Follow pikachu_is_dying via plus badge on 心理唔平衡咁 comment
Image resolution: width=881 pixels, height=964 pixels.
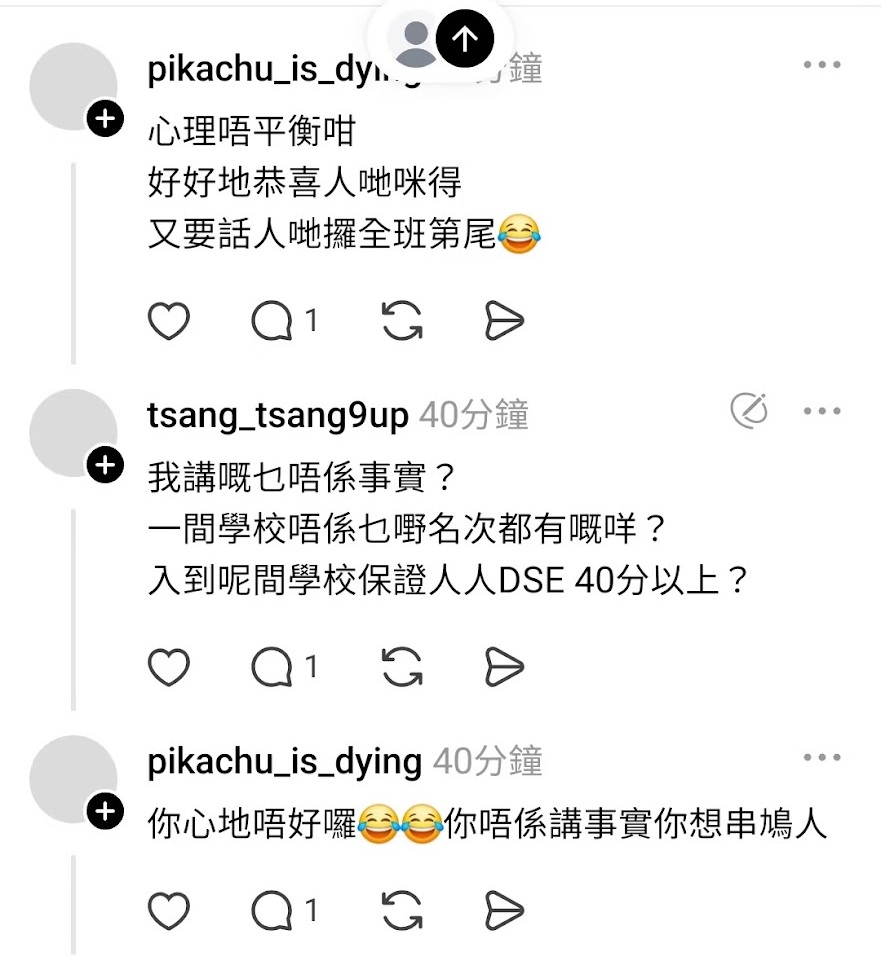pyautogui.click(x=105, y=120)
